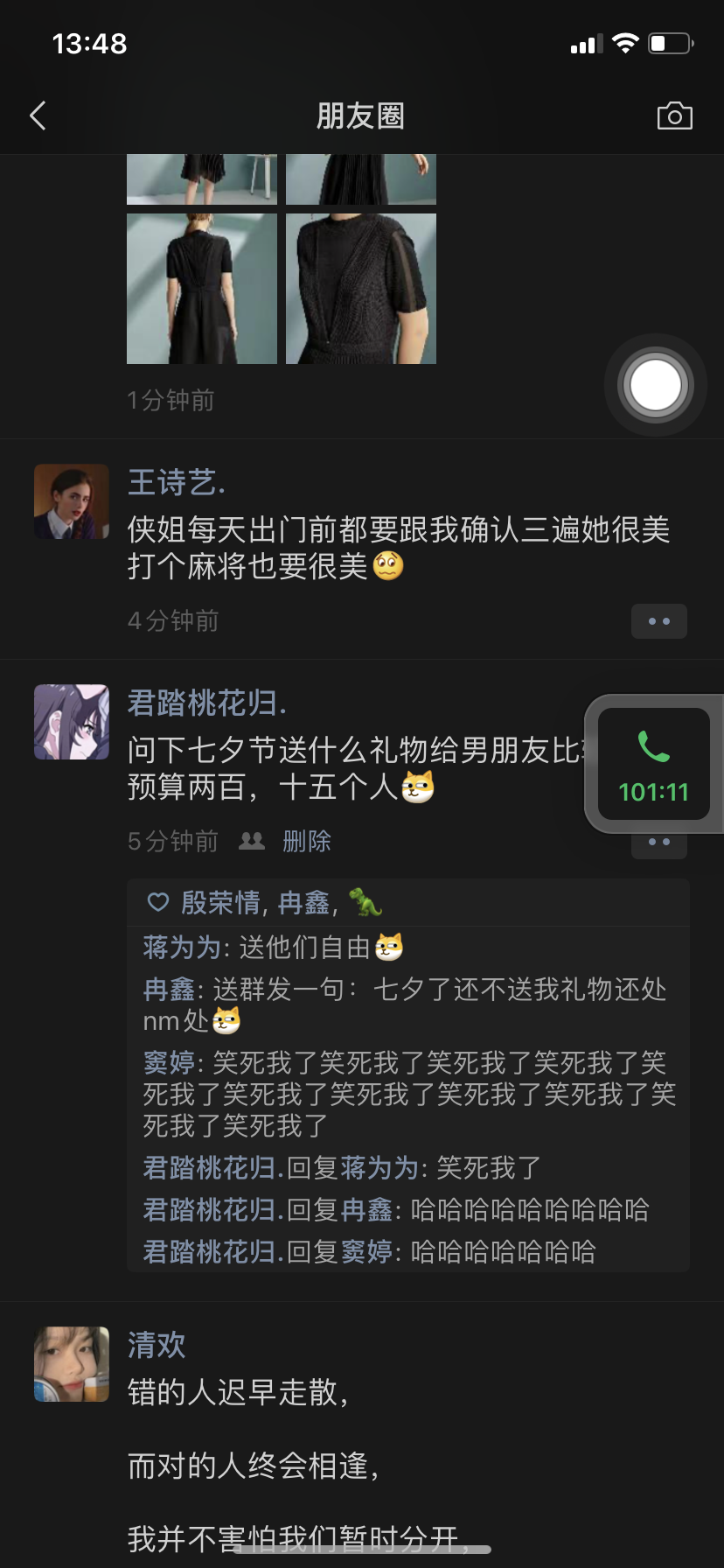Delete the 七夕节 gift post
The height and width of the screenshot is (1568, 724).
pyautogui.click(x=307, y=842)
